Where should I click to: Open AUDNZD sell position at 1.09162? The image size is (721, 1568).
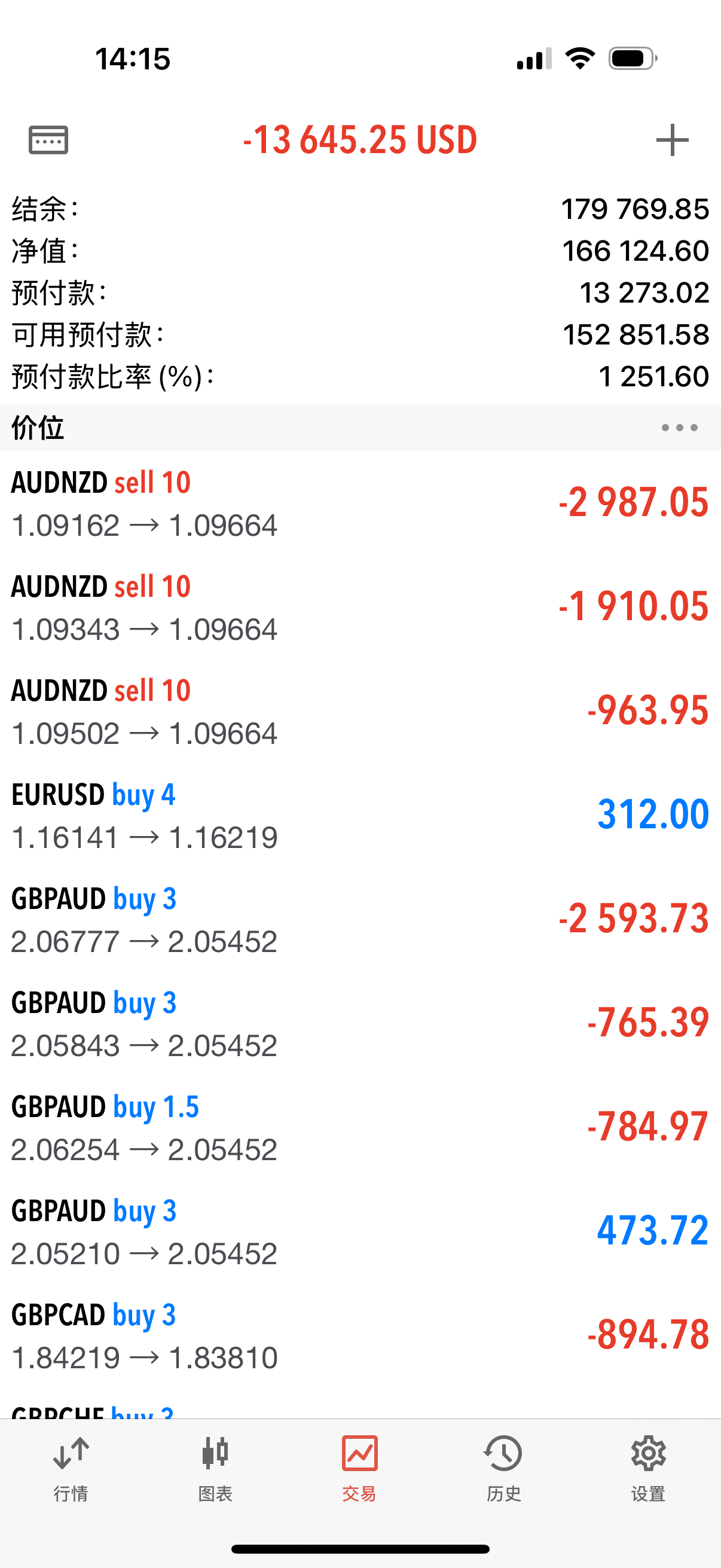coord(360,503)
